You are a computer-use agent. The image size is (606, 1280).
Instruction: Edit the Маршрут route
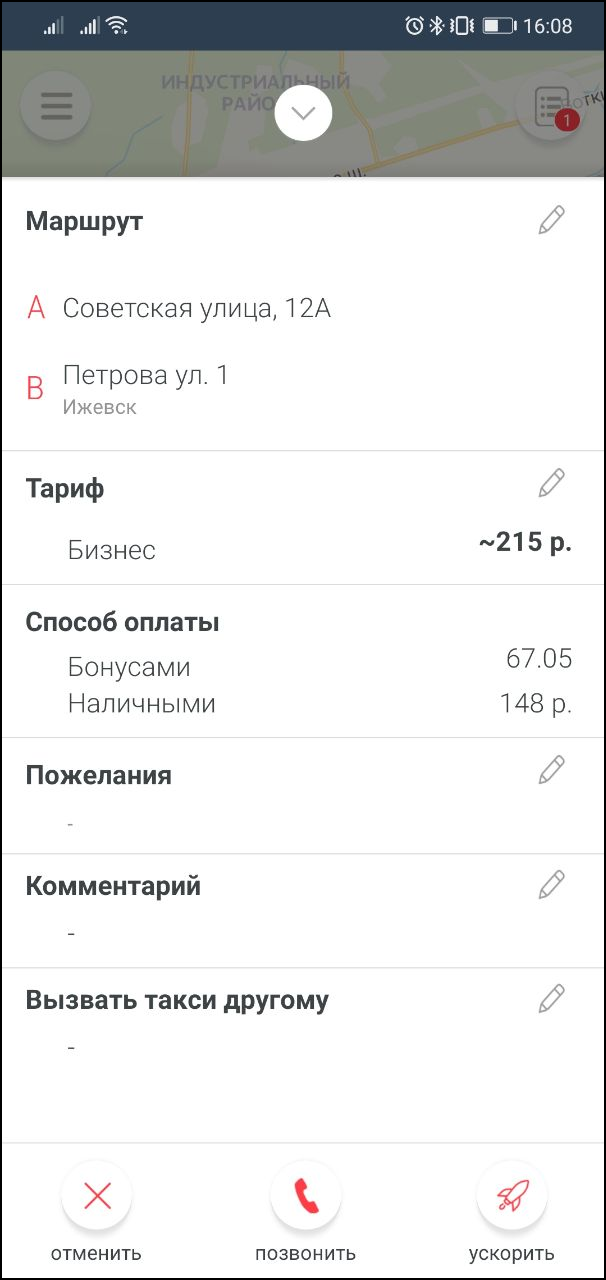pos(552,220)
